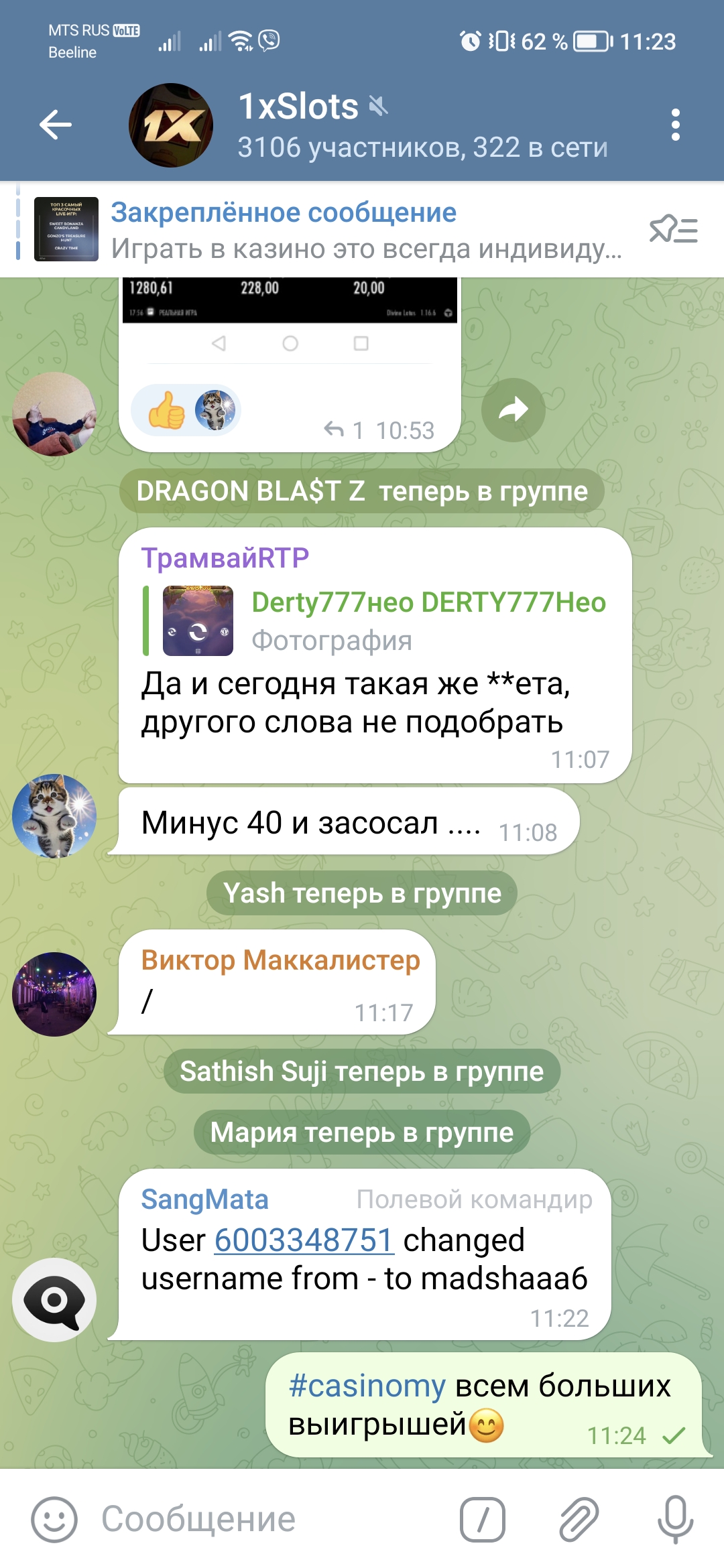
Task: Open the emoji picker
Action: click(54, 1519)
